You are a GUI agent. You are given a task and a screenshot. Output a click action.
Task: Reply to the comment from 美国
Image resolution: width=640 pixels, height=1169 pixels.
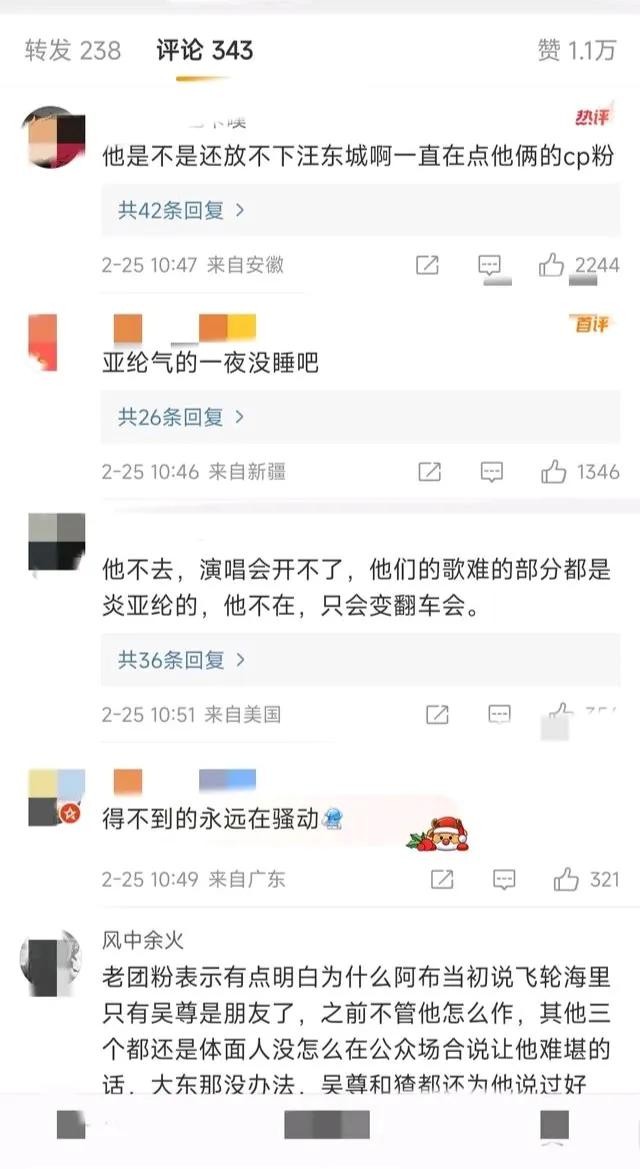pyautogui.click(x=499, y=714)
